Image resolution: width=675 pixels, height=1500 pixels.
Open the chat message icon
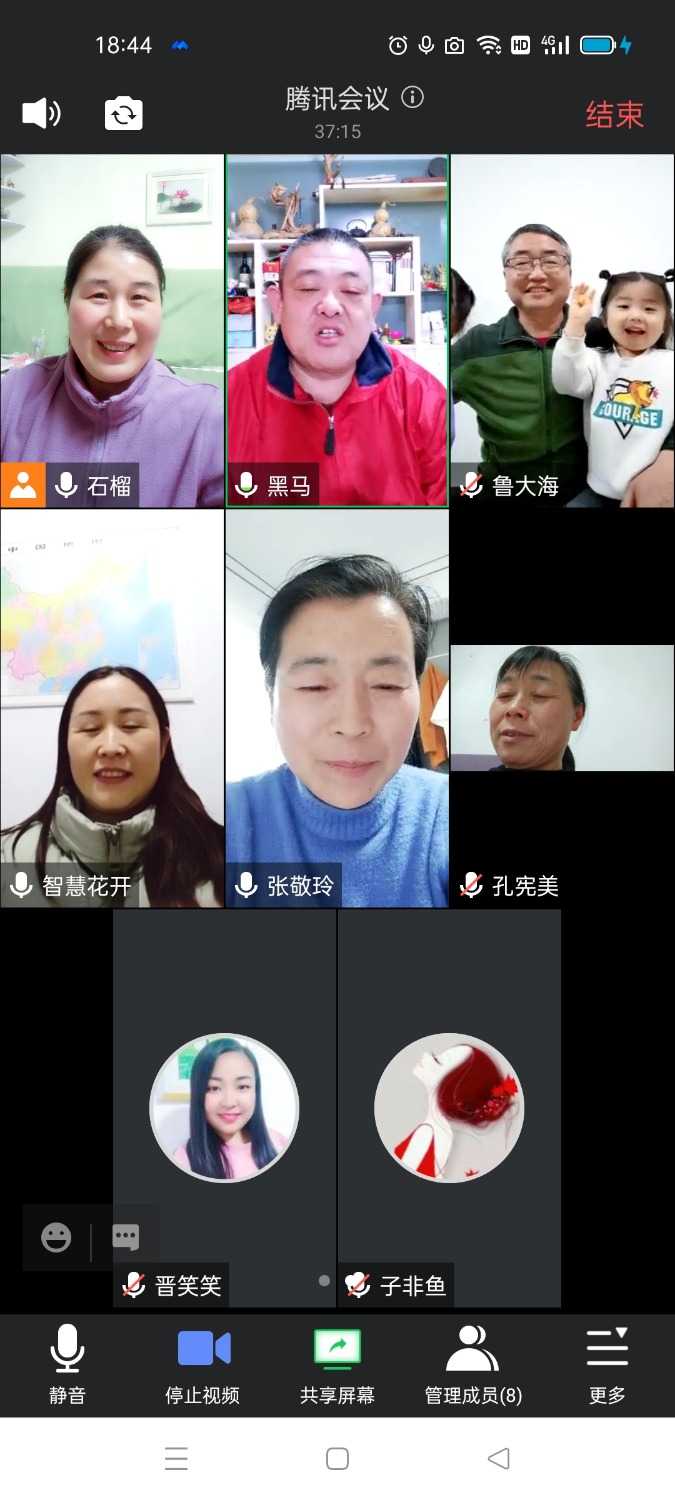pyautogui.click(x=125, y=1238)
